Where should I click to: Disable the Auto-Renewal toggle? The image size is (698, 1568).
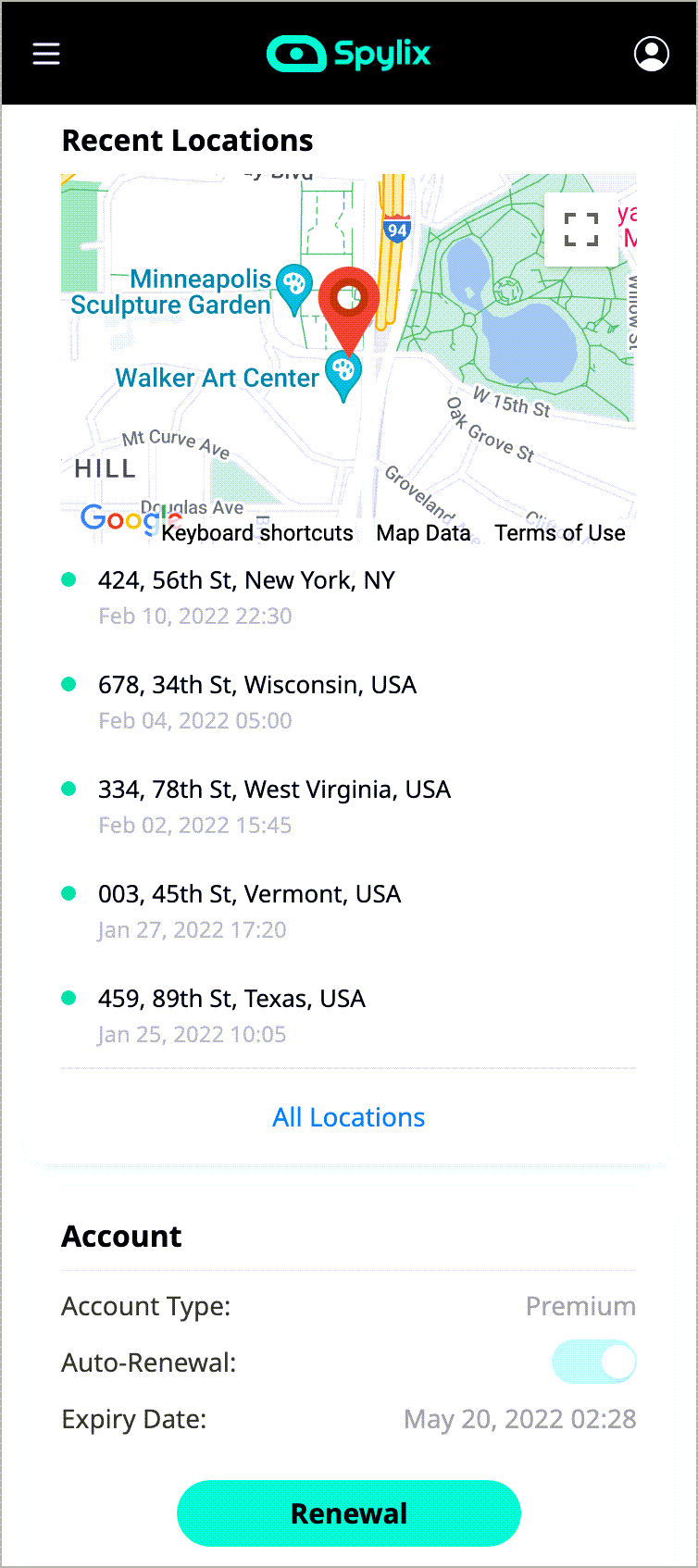pyautogui.click(x=593, y=1362)
